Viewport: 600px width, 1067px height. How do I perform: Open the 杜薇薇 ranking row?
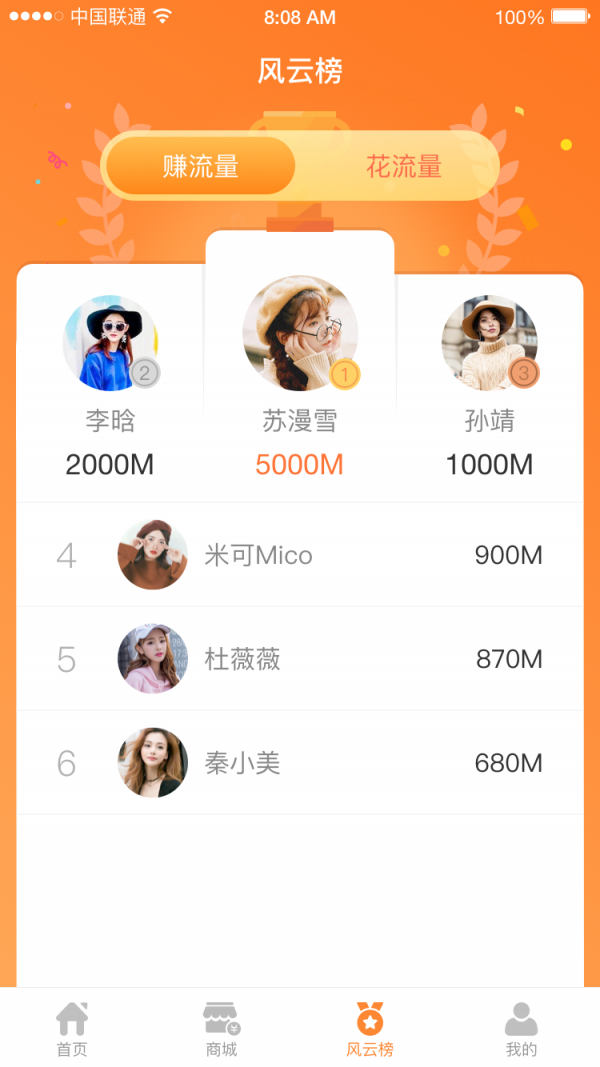point(300,659)
